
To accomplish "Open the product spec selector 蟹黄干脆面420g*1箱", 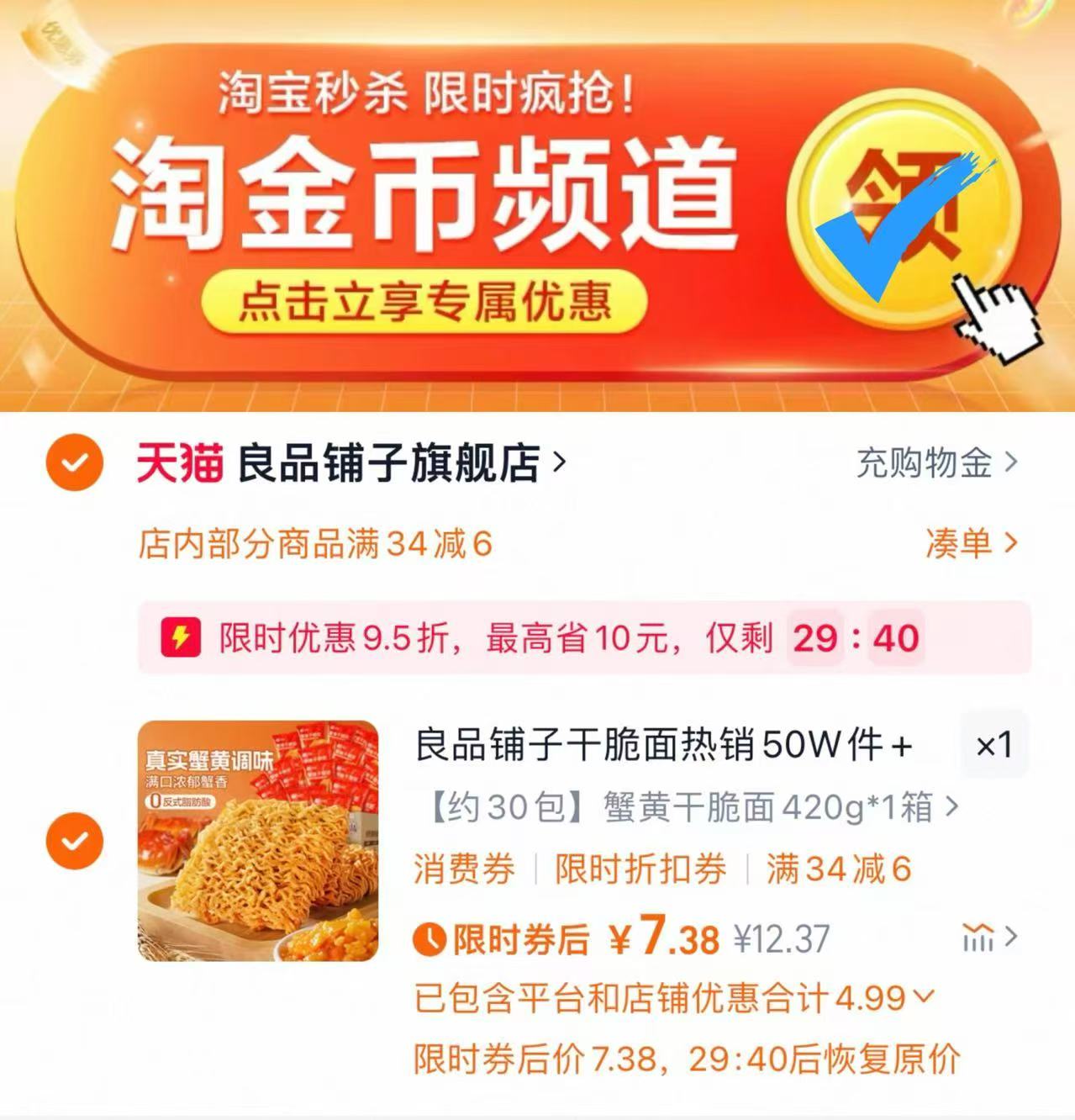I will click(x=681, y=806).
